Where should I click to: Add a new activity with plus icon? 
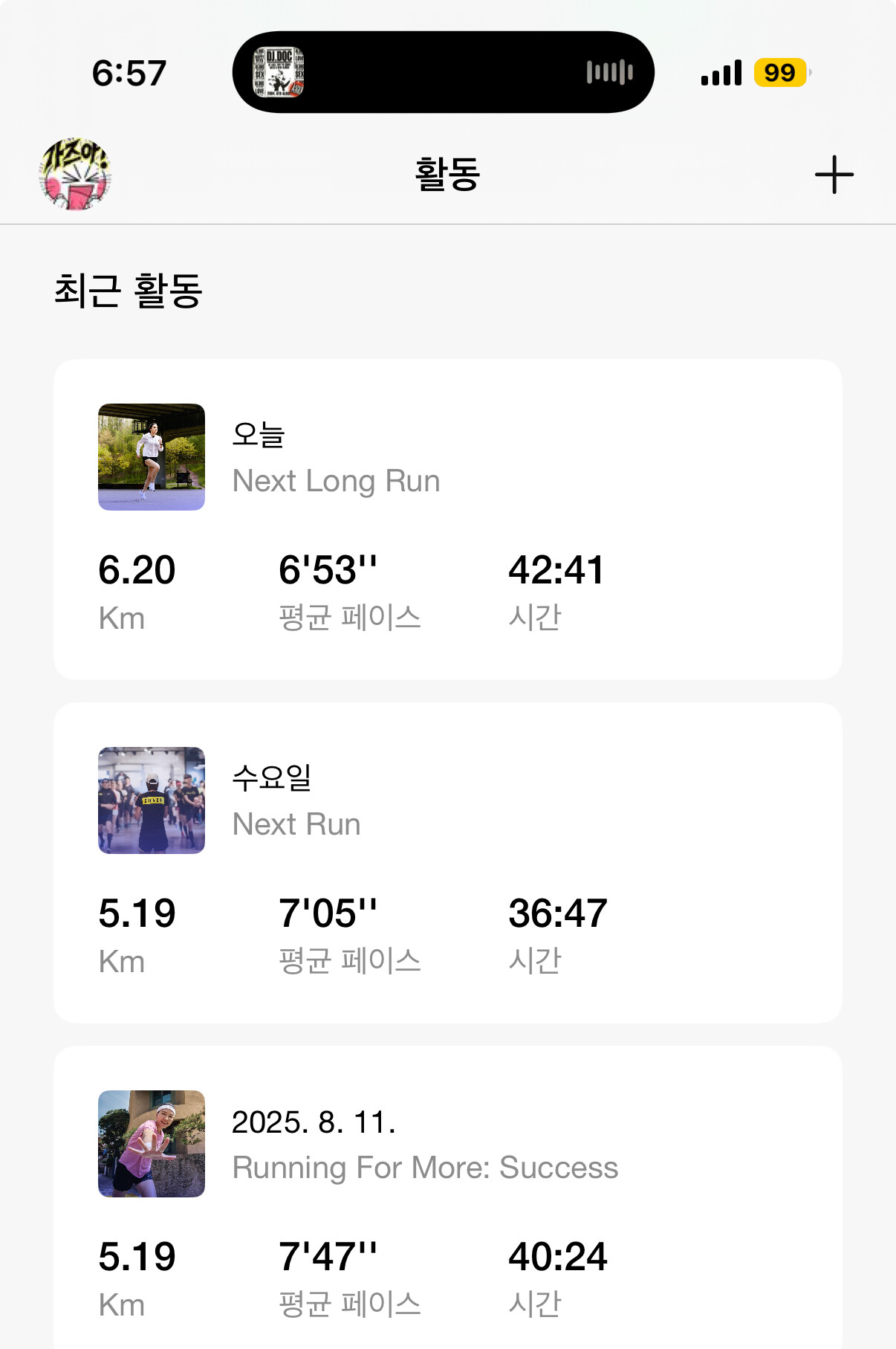834,175
